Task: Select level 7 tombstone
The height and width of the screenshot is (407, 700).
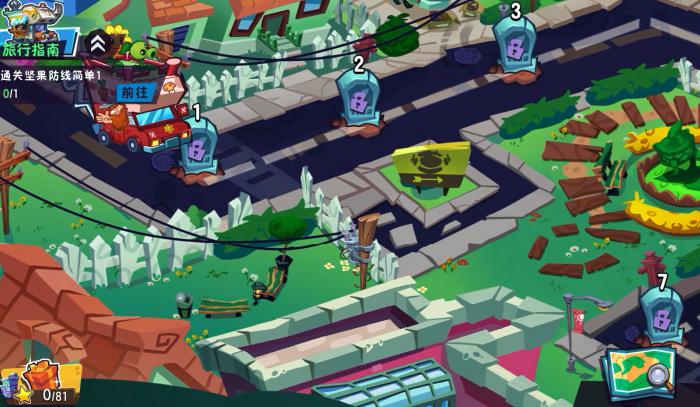Action: pos(661,316)
